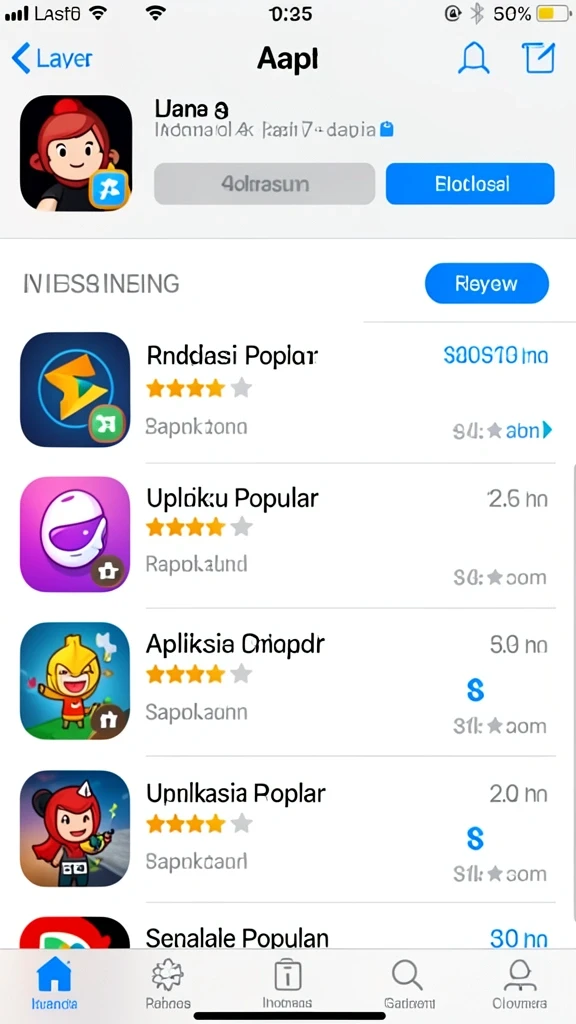
Task: Tap the grey 4olrrasum button
Action: [264, 184]
